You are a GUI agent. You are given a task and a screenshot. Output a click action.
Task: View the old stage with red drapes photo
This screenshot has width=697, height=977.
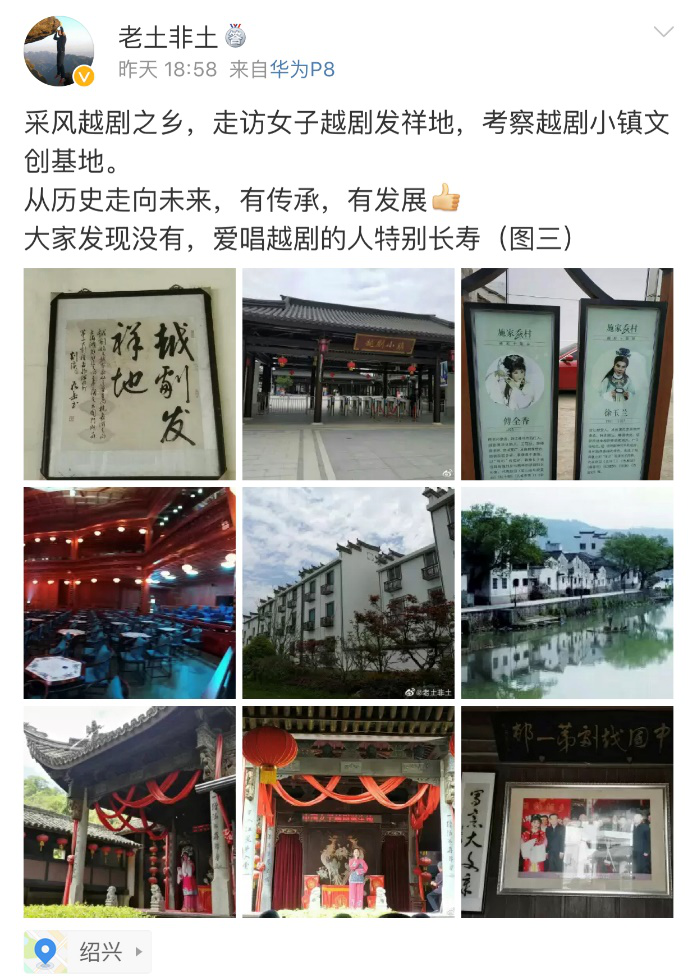(130, 811)
